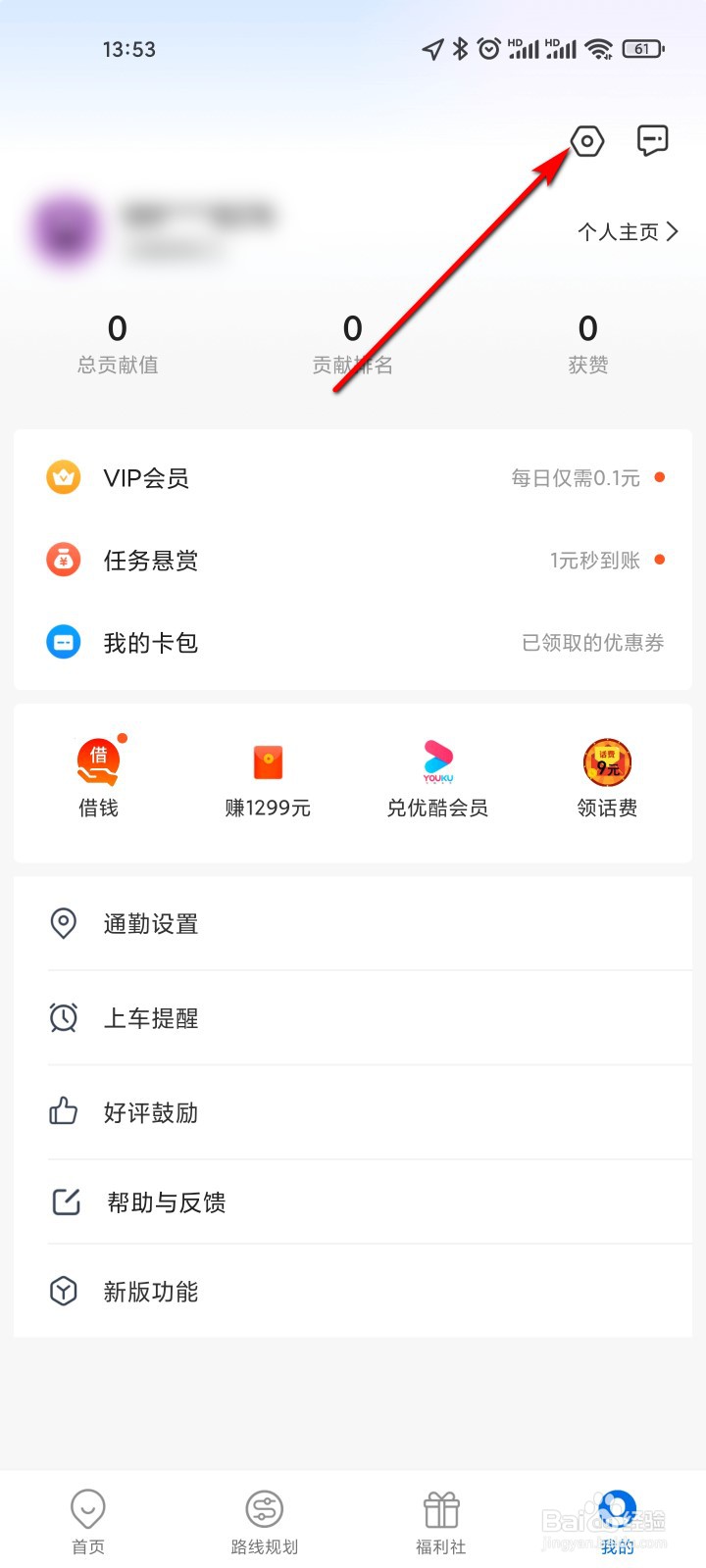Open 帮助与反馈 help and feedback

[353, 1202]
